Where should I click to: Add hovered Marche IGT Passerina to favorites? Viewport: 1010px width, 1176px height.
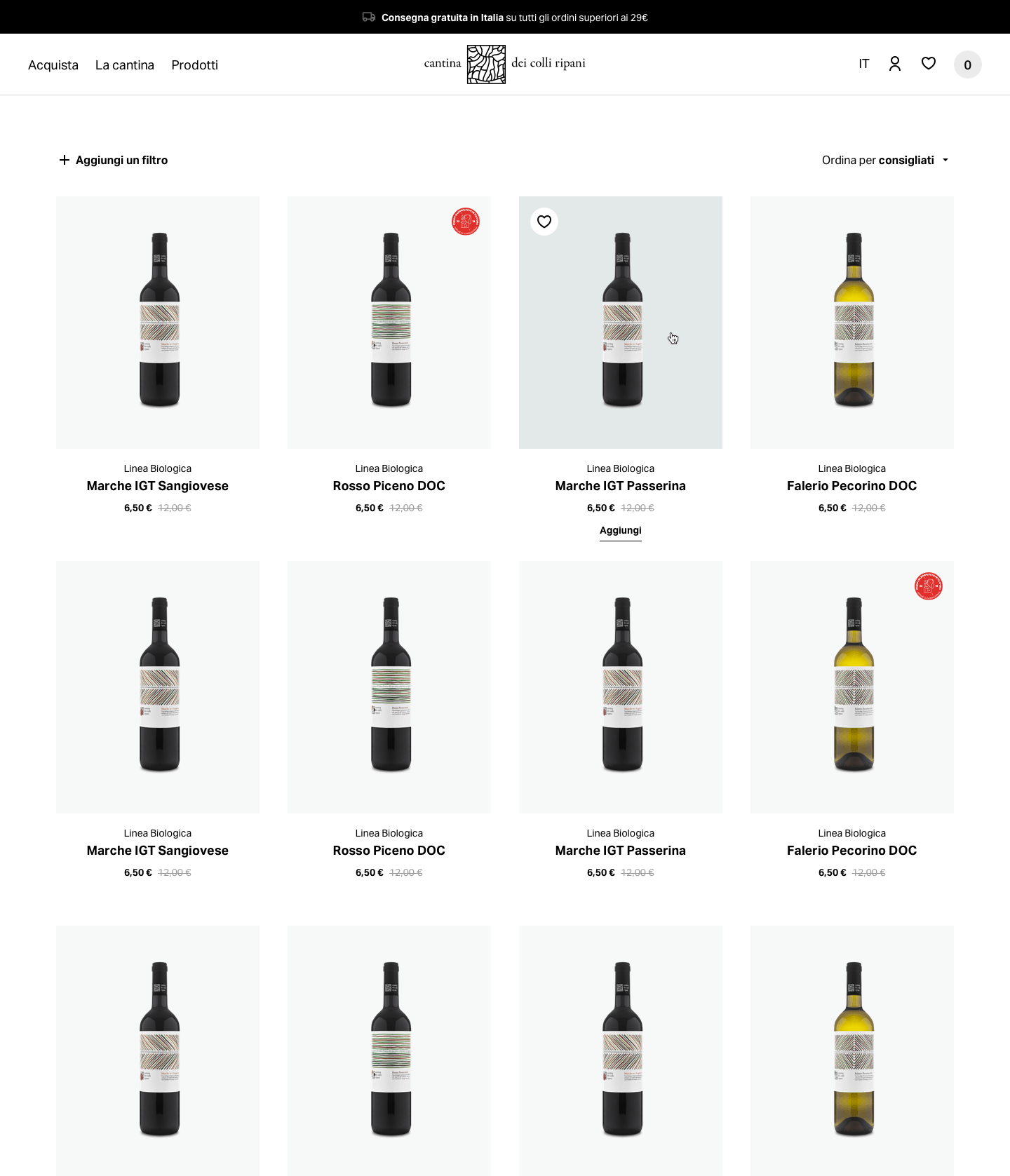pos(544,222)
